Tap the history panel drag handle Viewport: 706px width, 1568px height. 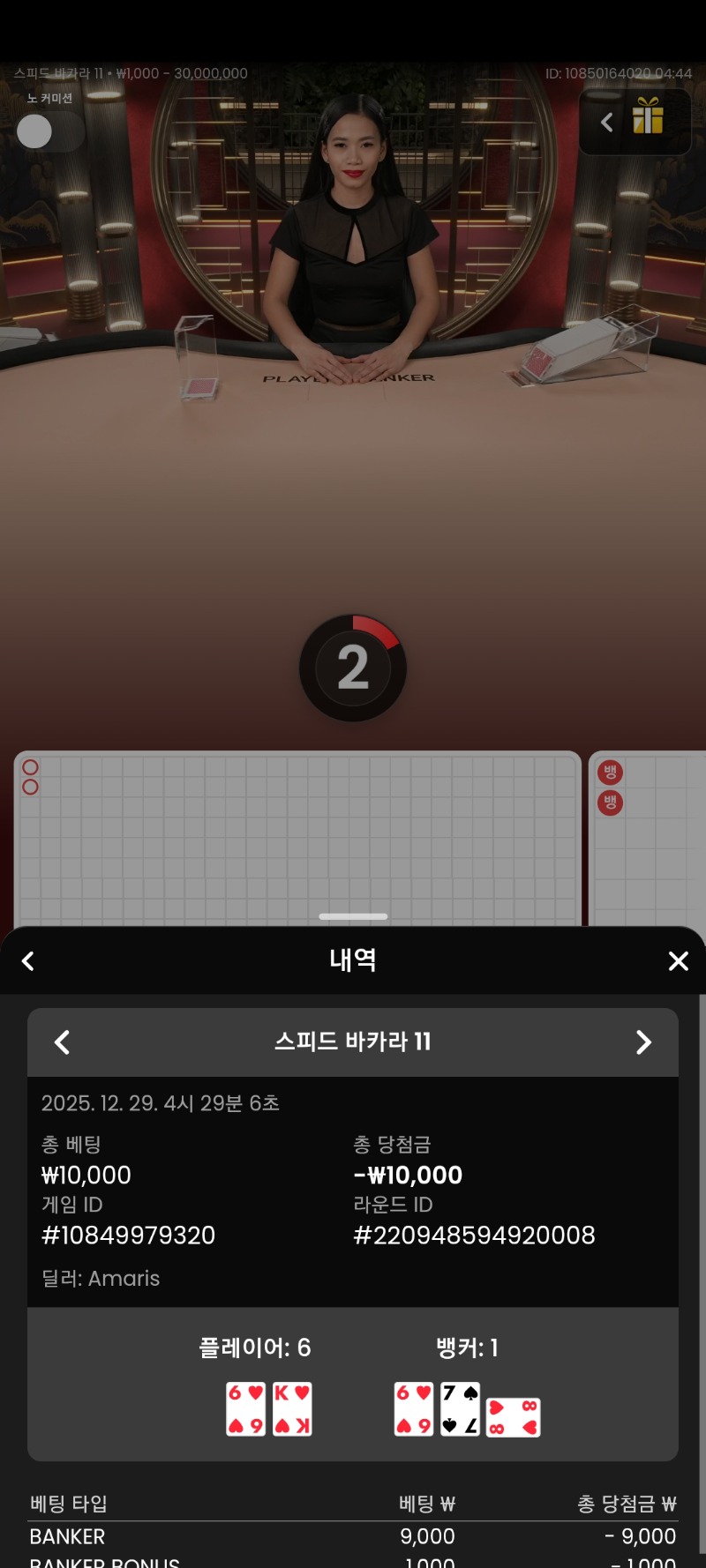click(353, 916)
